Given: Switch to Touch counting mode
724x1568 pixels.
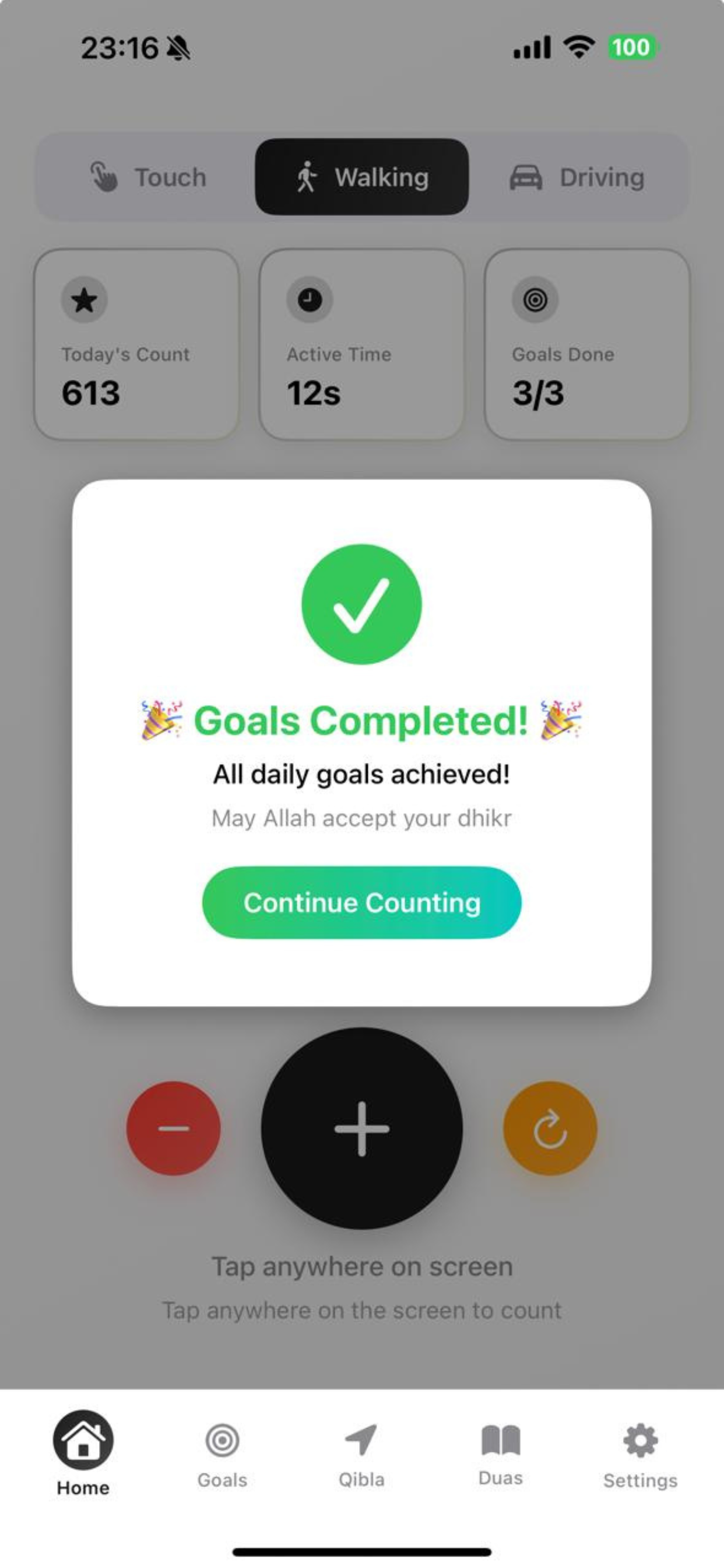Looking at the screenshot, I should click(148, 177).
